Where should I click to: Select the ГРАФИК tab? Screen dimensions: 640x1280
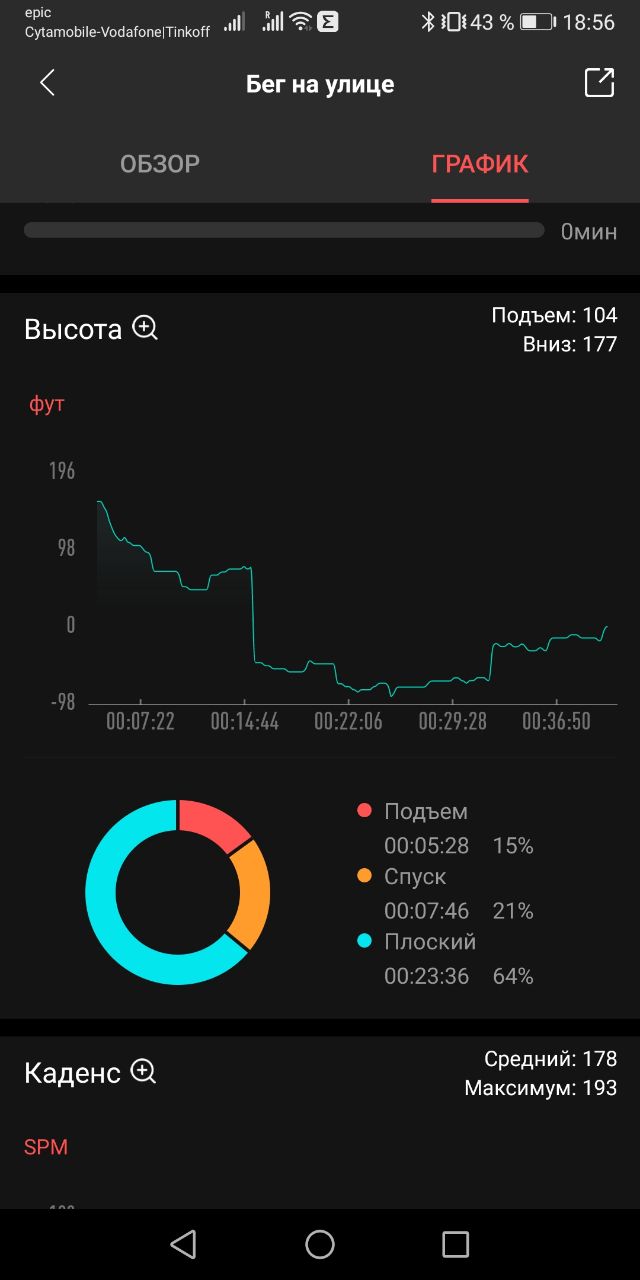480,164
